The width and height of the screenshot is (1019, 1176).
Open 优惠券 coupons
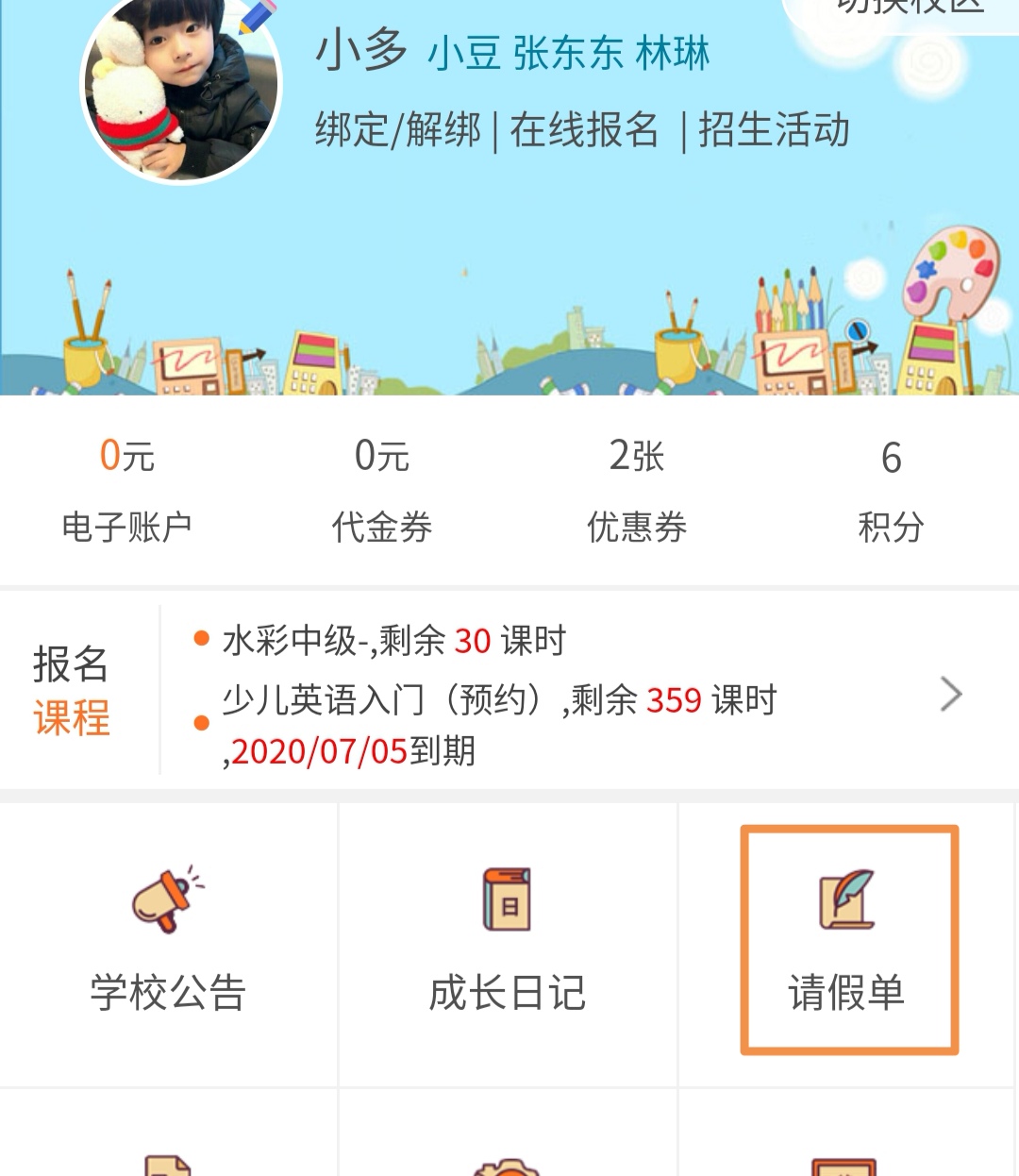tap(637, 490)
